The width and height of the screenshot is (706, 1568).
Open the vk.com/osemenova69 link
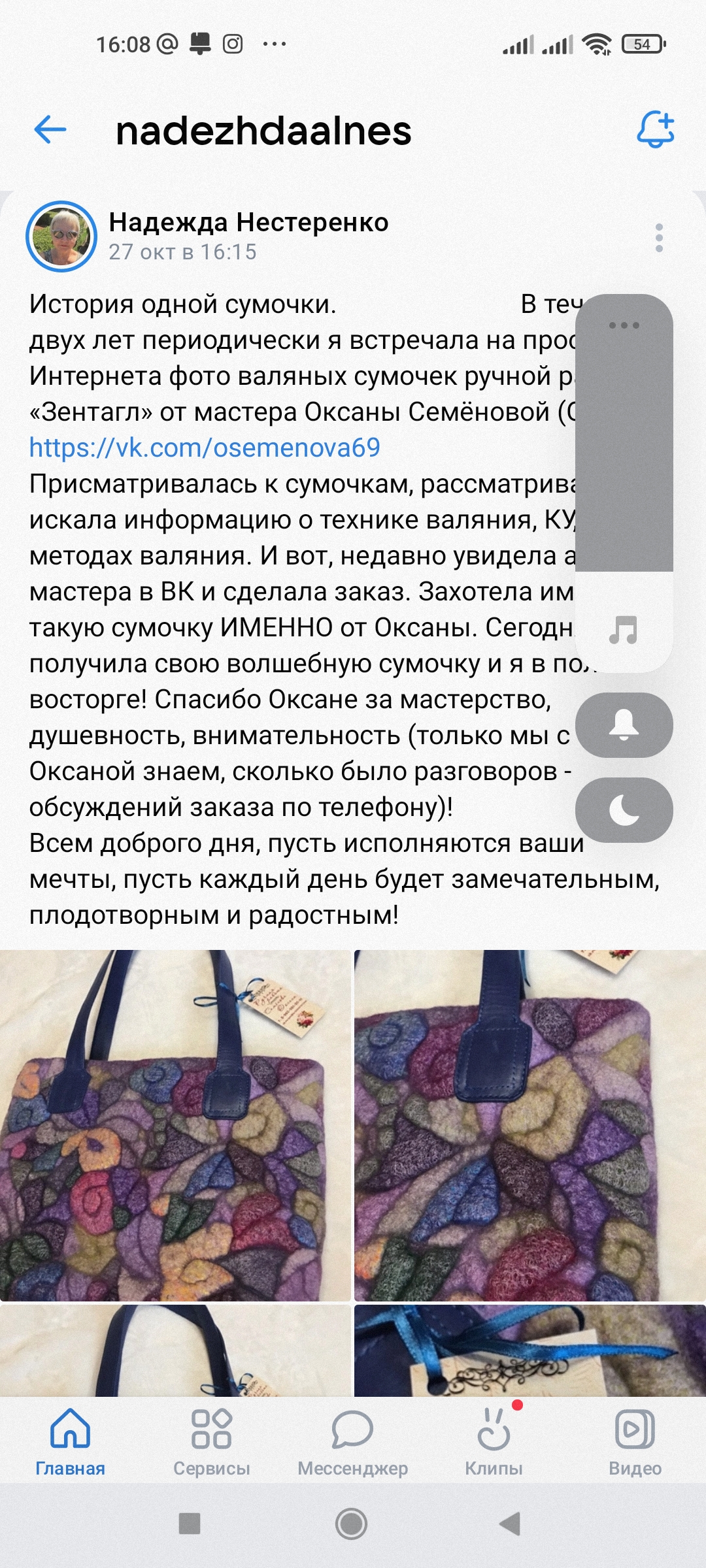pos(205,448)
